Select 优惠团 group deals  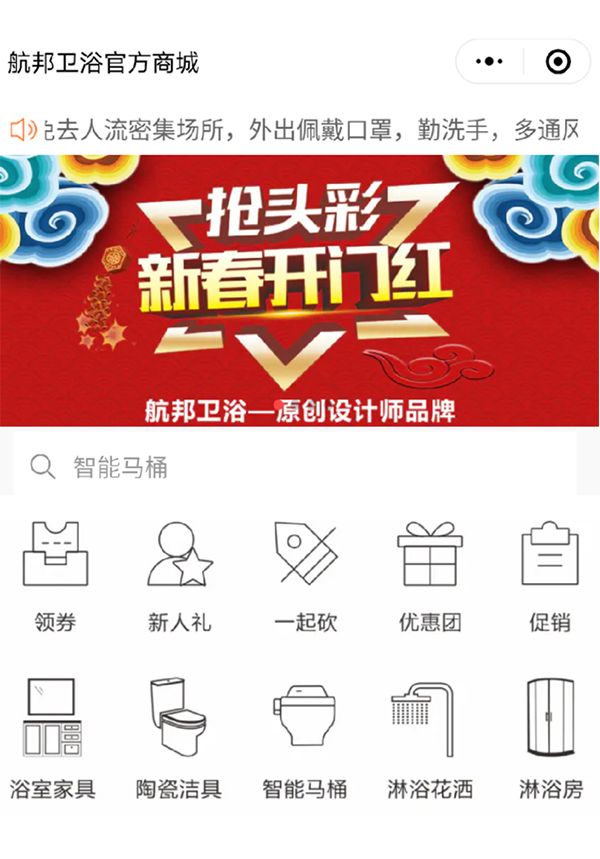tap(430, 575)
